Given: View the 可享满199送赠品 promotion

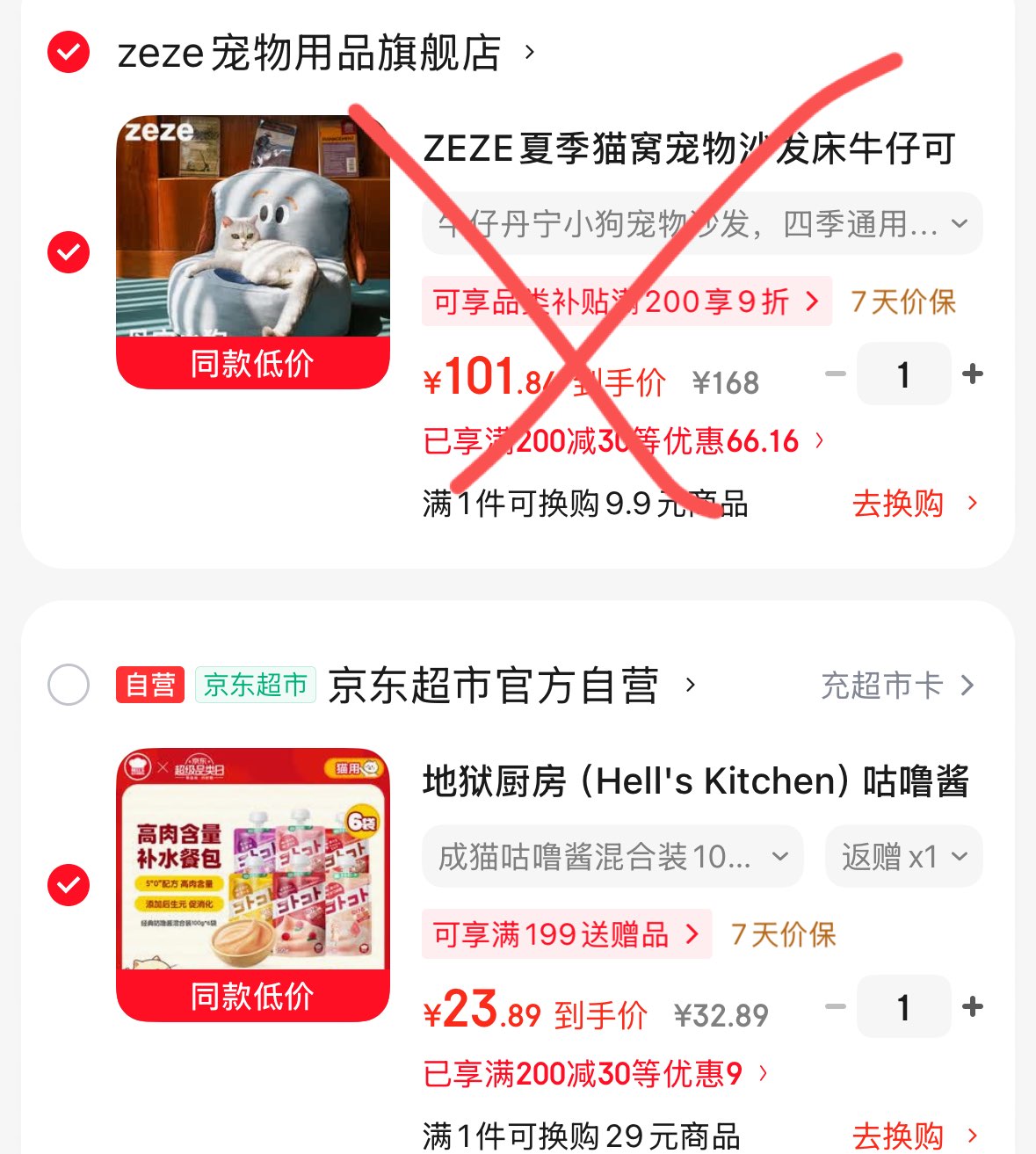Looking at the screenshot, I should coord(566,934).
